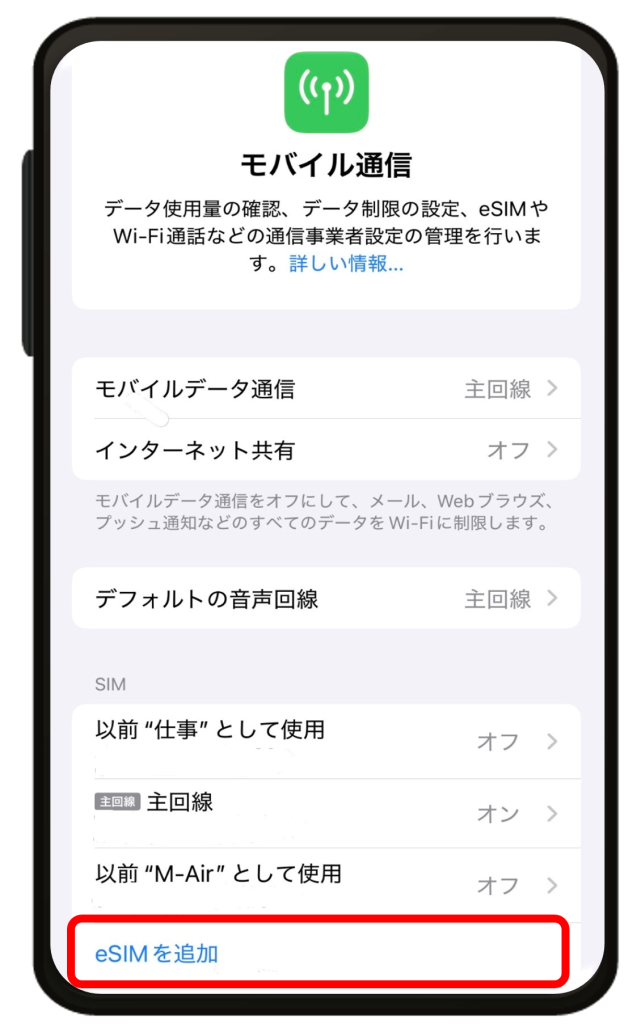This screenshot has width=637, height=1024.
Task: Open the 以前"仕事"として使用 SIM row
Action: pos(326,741)
